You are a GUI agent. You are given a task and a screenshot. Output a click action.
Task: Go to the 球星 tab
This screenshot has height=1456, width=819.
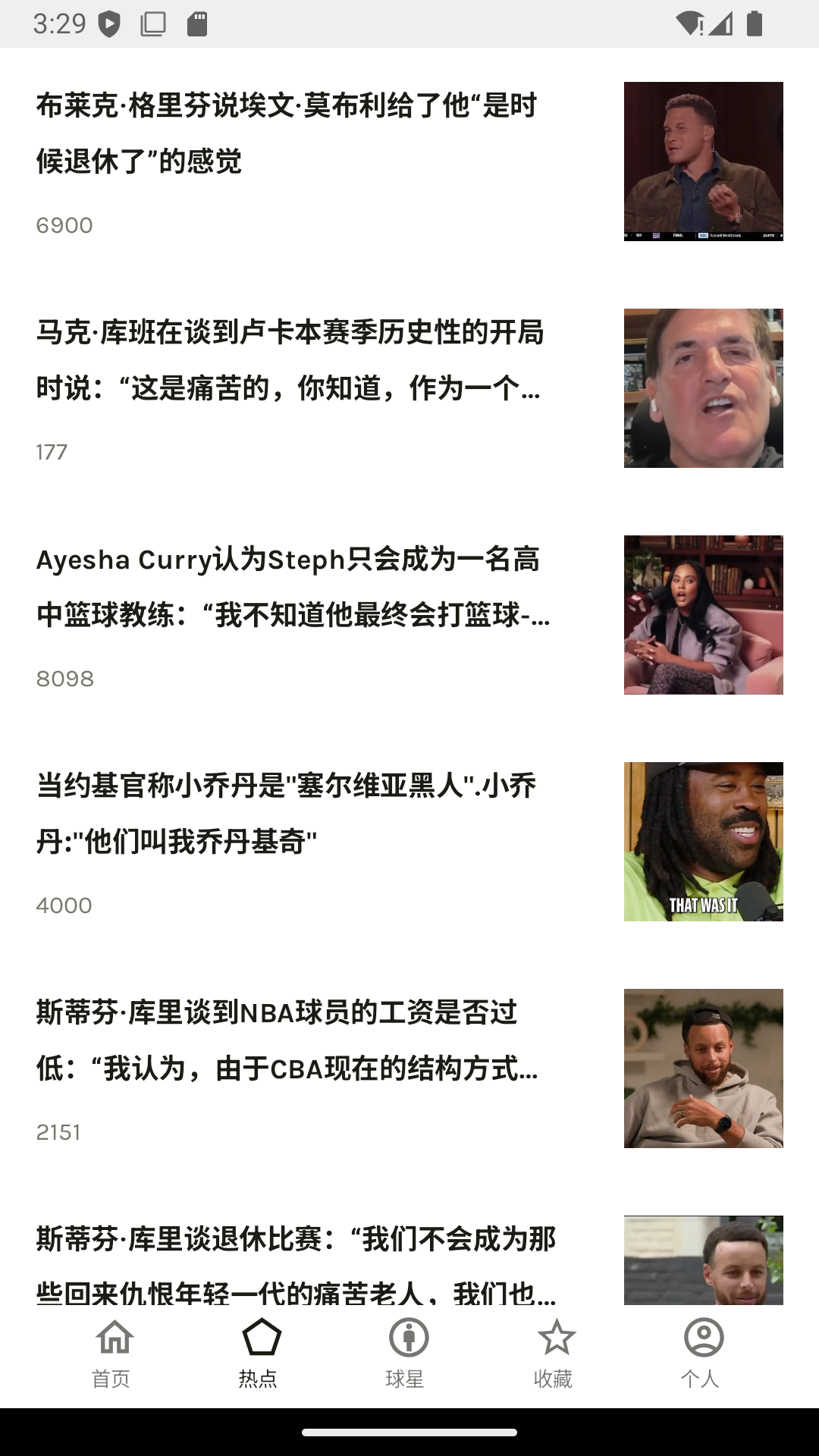[407, 1354]
